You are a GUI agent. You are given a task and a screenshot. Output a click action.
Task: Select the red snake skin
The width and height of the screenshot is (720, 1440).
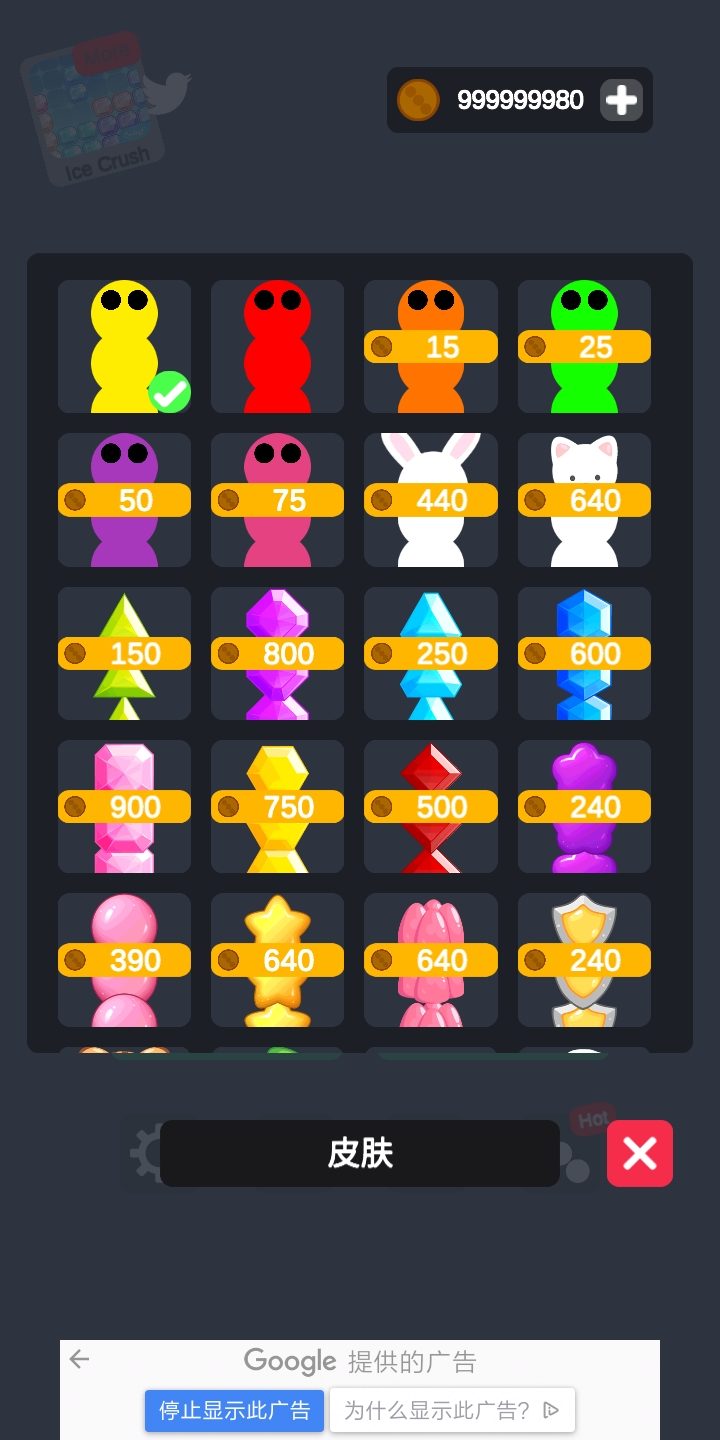tap(277, 346)
